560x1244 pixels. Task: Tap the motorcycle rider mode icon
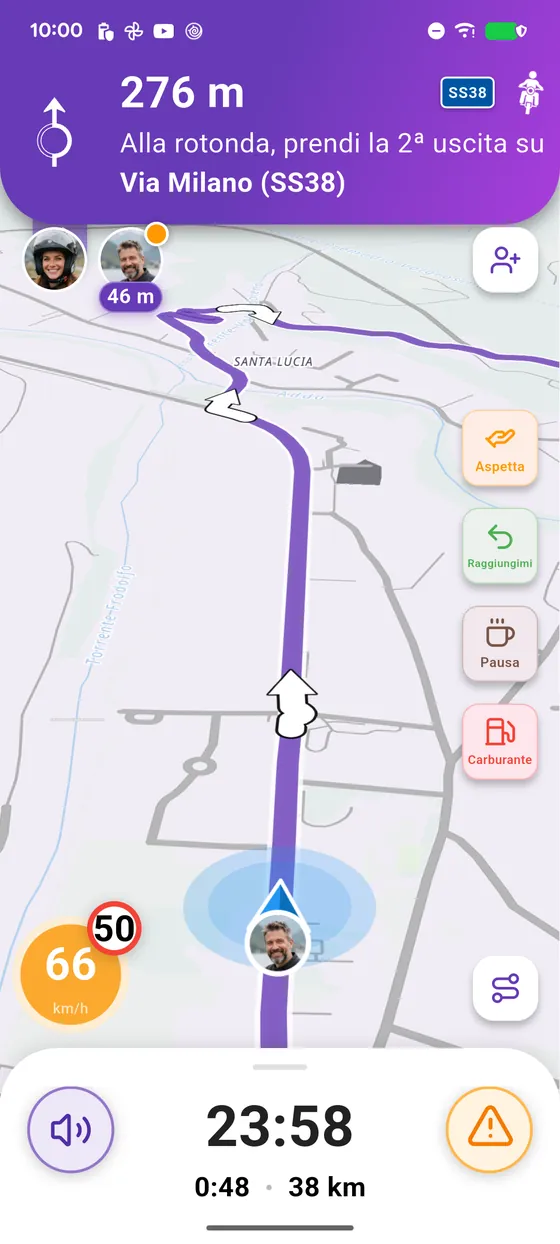coord(530,94)
